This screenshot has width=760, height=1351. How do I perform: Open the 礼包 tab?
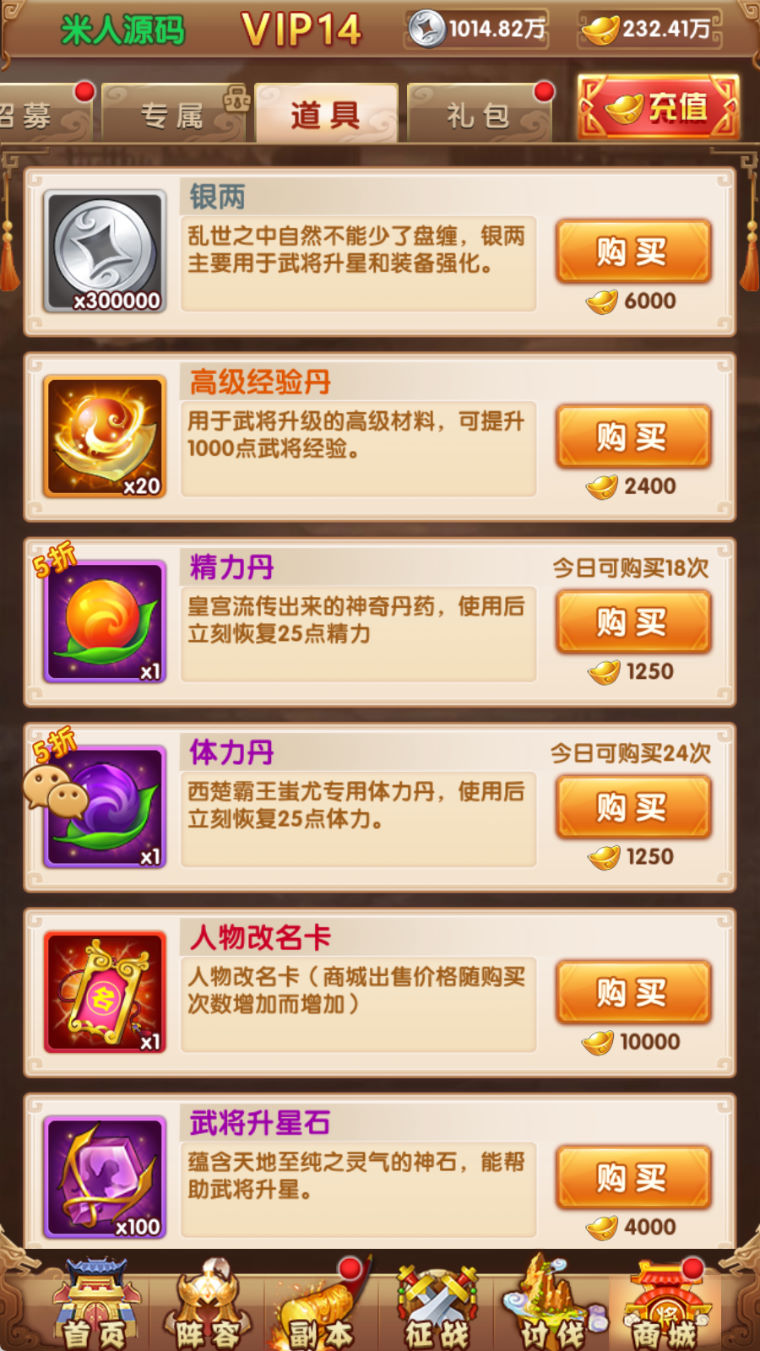pos(479,115)
